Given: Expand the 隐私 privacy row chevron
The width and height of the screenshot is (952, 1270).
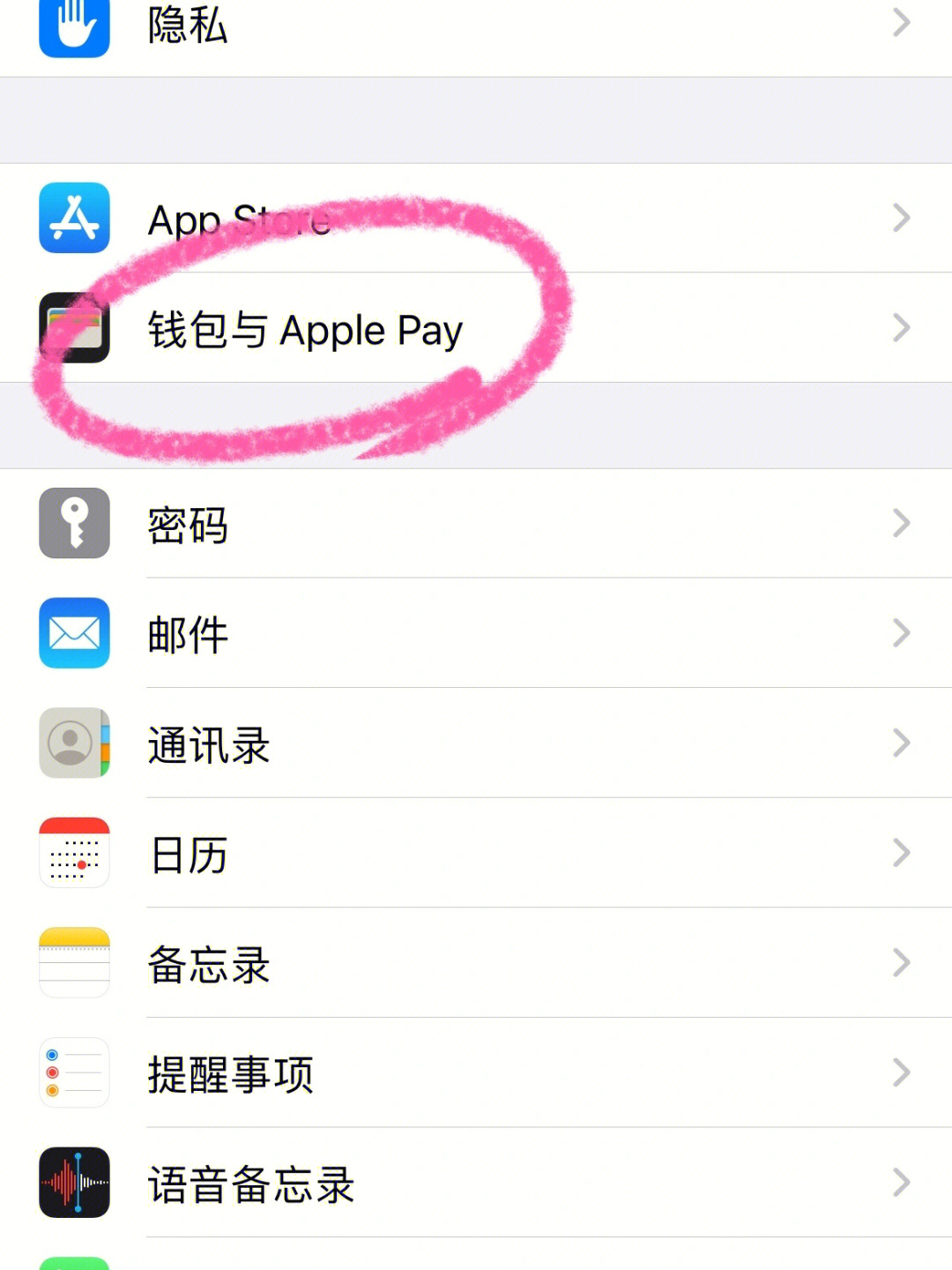Looking at the screenshot, I should coord(900,22).
